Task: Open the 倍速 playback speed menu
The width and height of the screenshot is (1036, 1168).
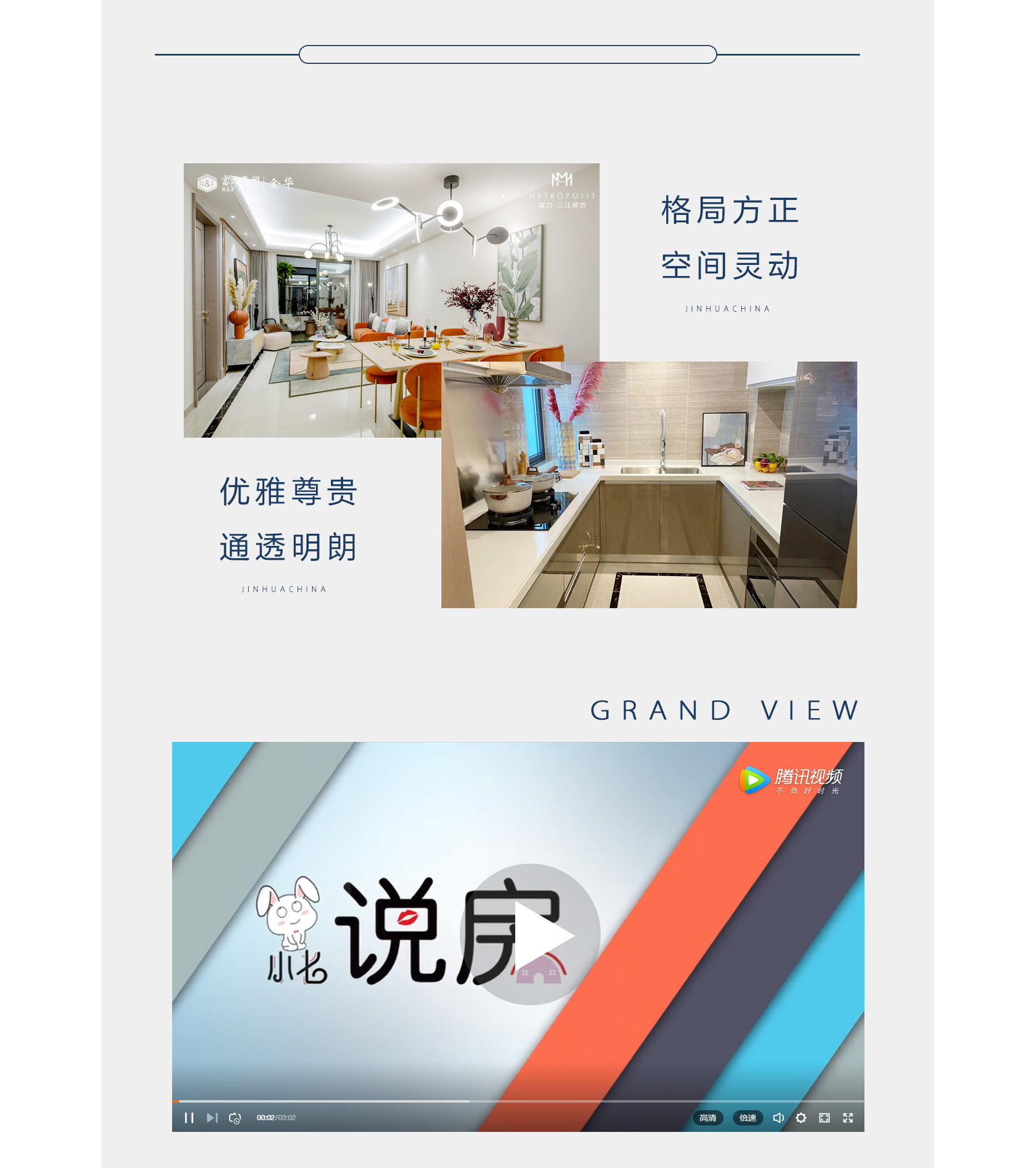Action: pos(748,1117)
